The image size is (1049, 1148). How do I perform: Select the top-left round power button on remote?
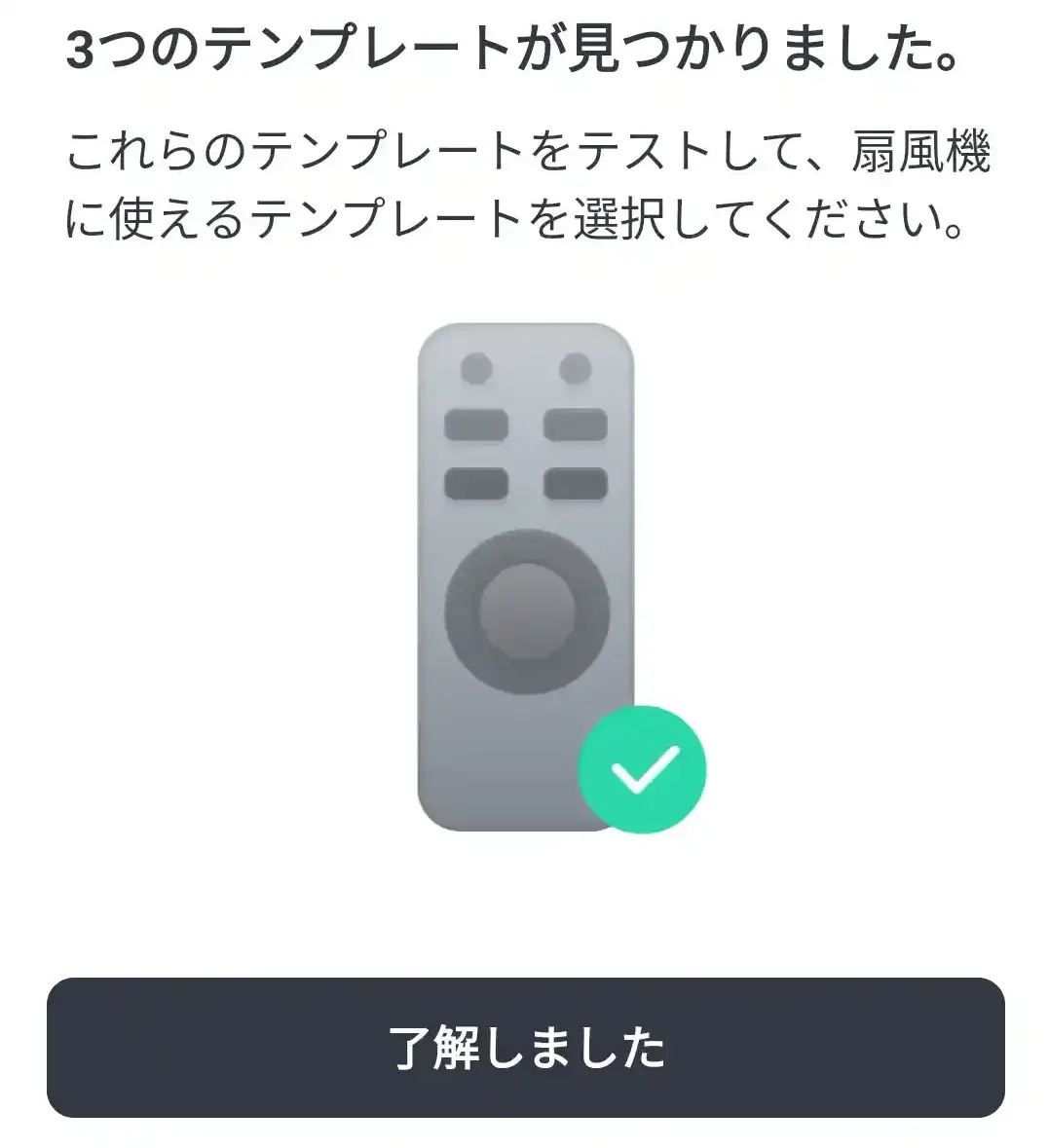[474, 369]
